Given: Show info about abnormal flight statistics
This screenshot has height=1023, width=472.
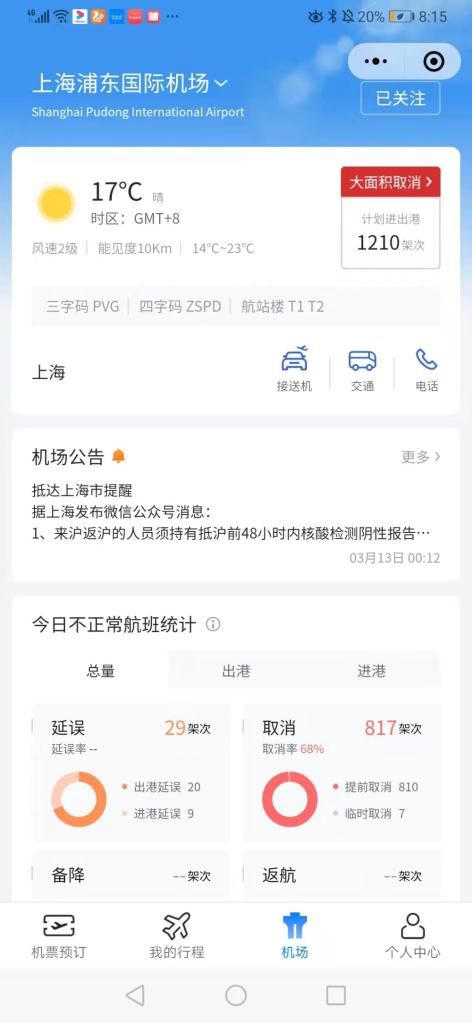Looking at the screenshot, I should coord(213,624).
